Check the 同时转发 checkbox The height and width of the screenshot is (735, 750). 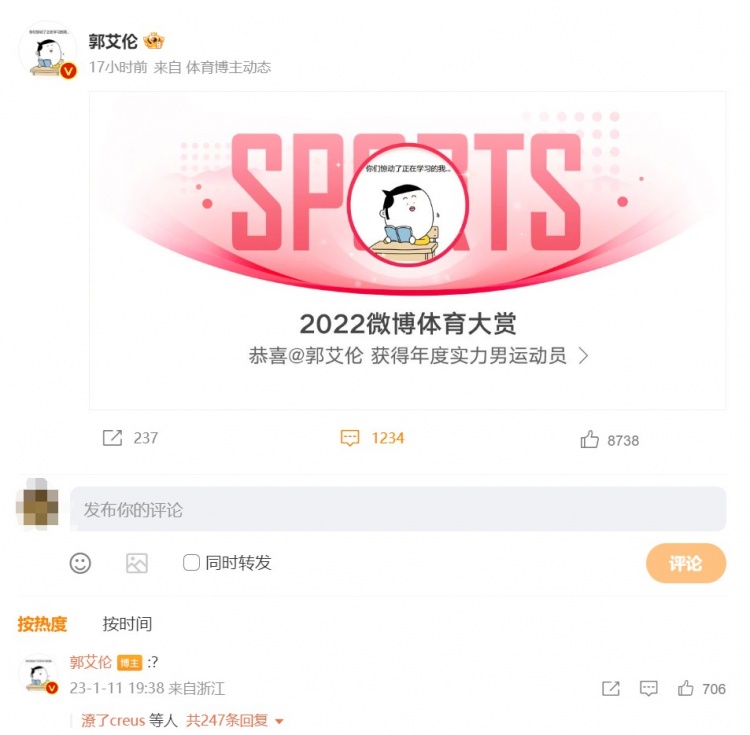click(192, 563)
